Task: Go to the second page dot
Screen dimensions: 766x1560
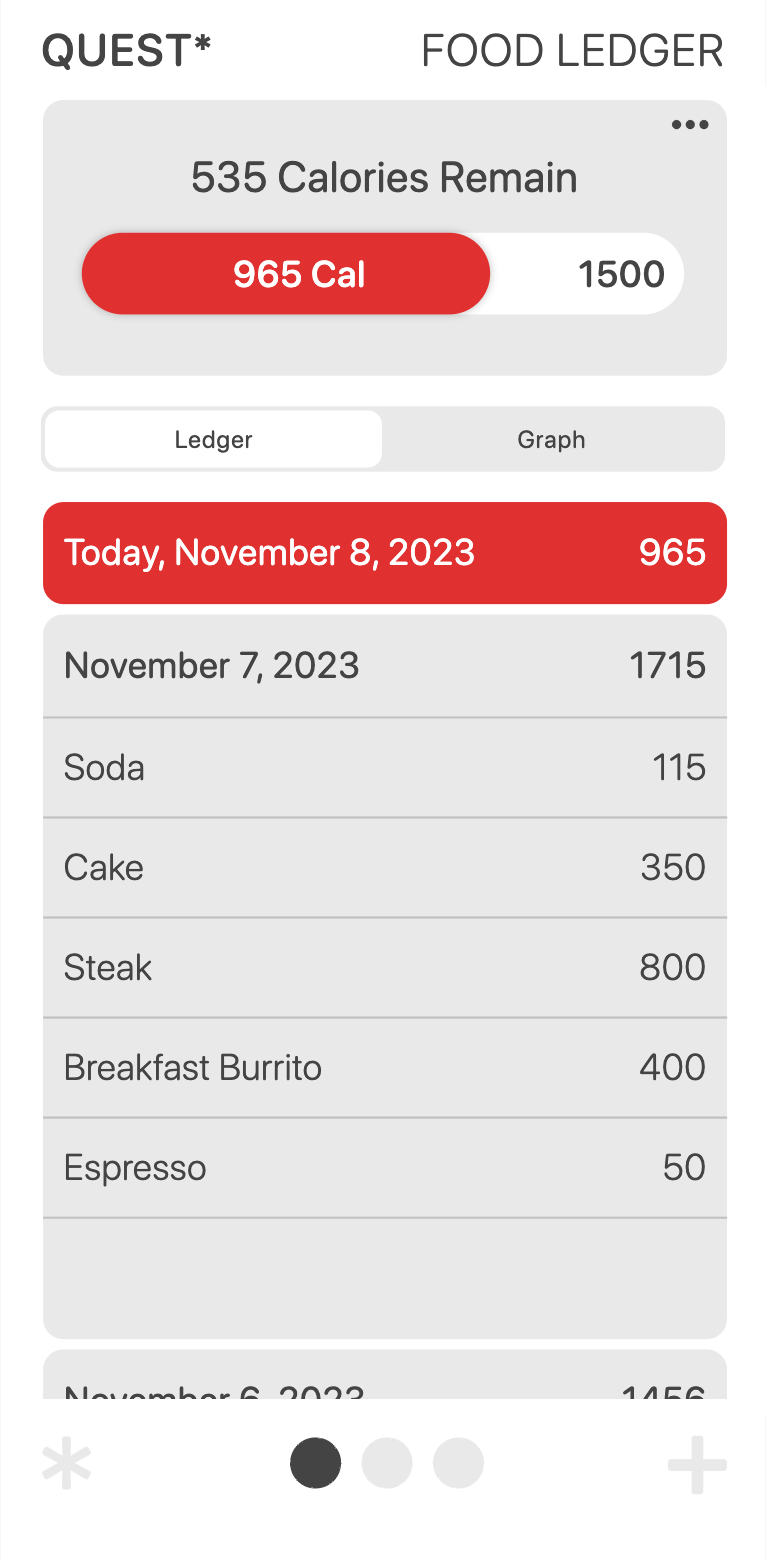Action: (x=387, y=1463)
